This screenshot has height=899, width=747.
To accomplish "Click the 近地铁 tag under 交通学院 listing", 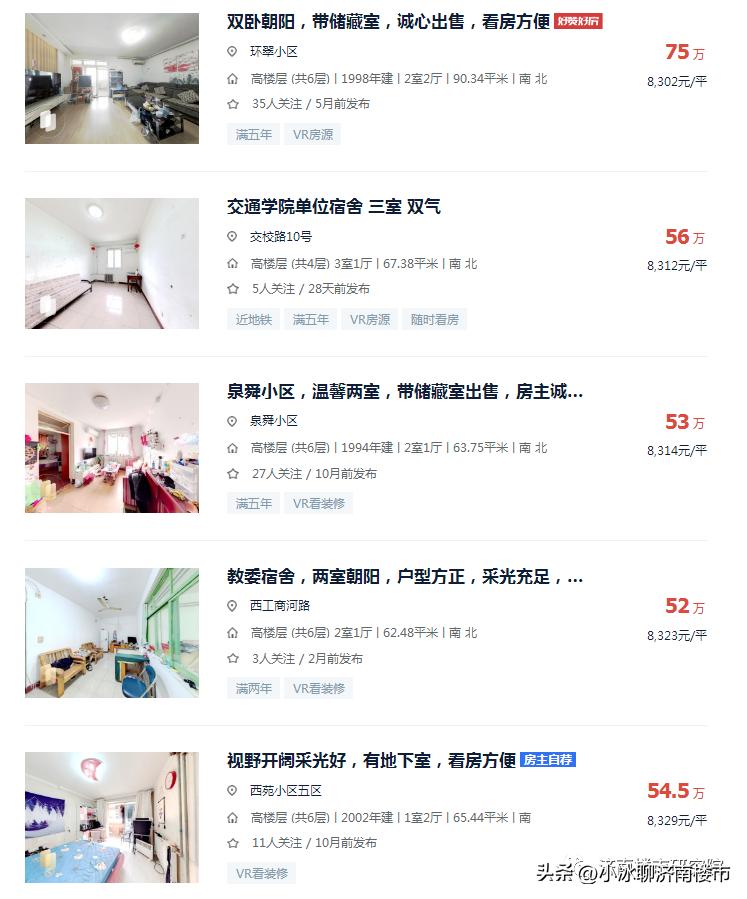I will coord(253,318).
